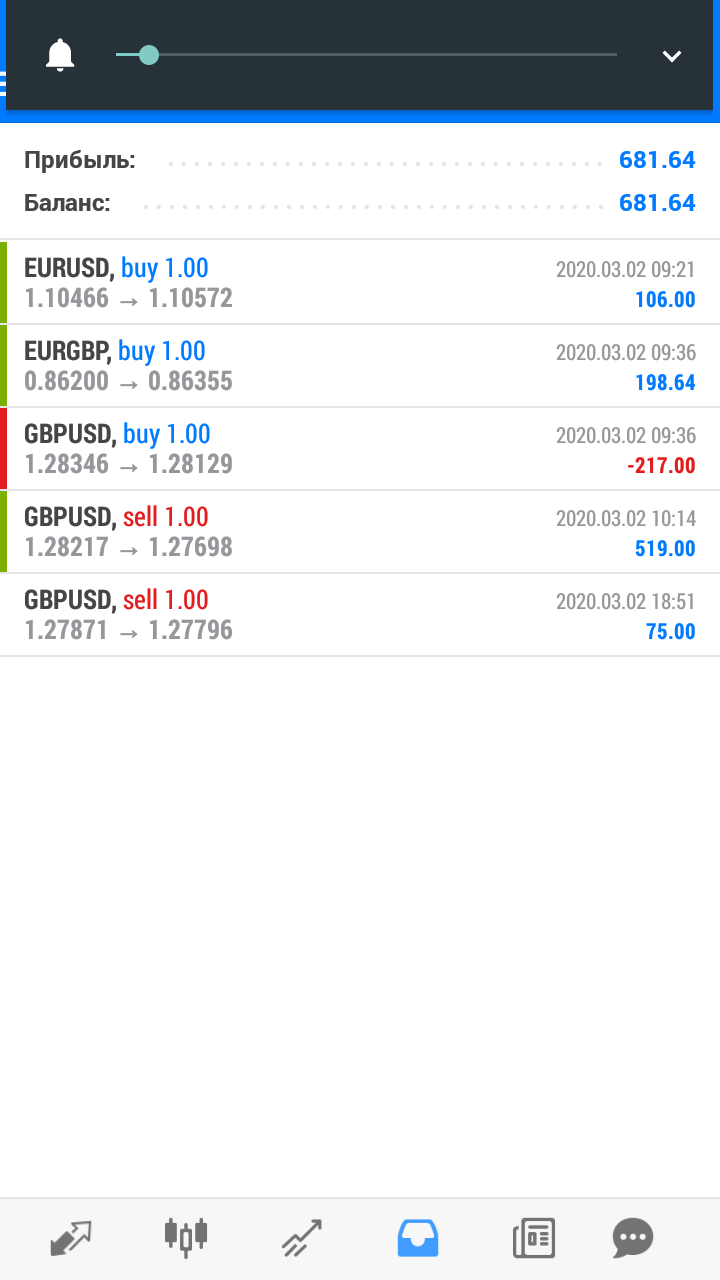The height and width of the screenshot is (1280, 720).
Task: Switch to the candlestick chart tab
Action: pyautogui.click(x=186, y=1236)
